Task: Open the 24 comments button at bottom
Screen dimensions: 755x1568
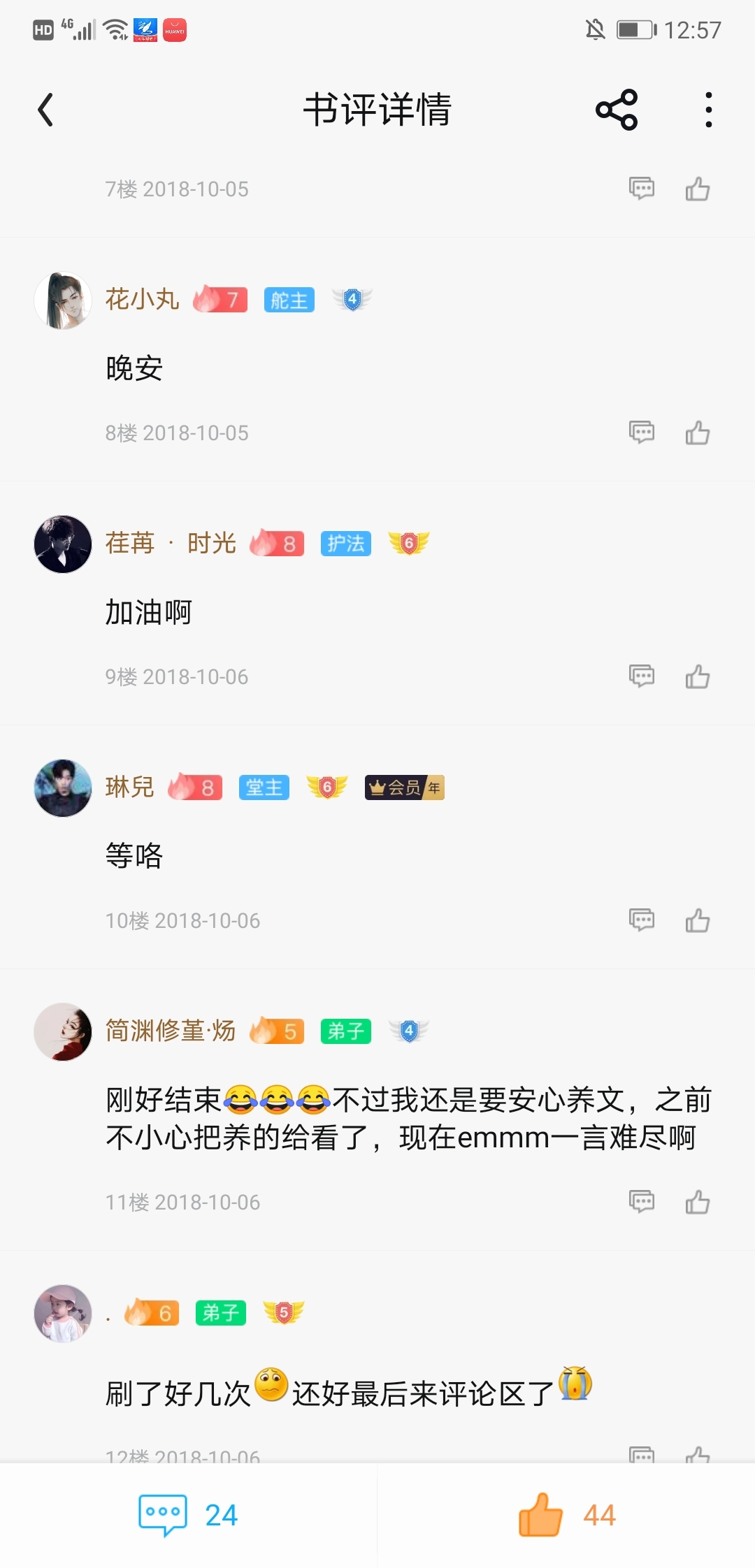Action: tap(189, 1515)
